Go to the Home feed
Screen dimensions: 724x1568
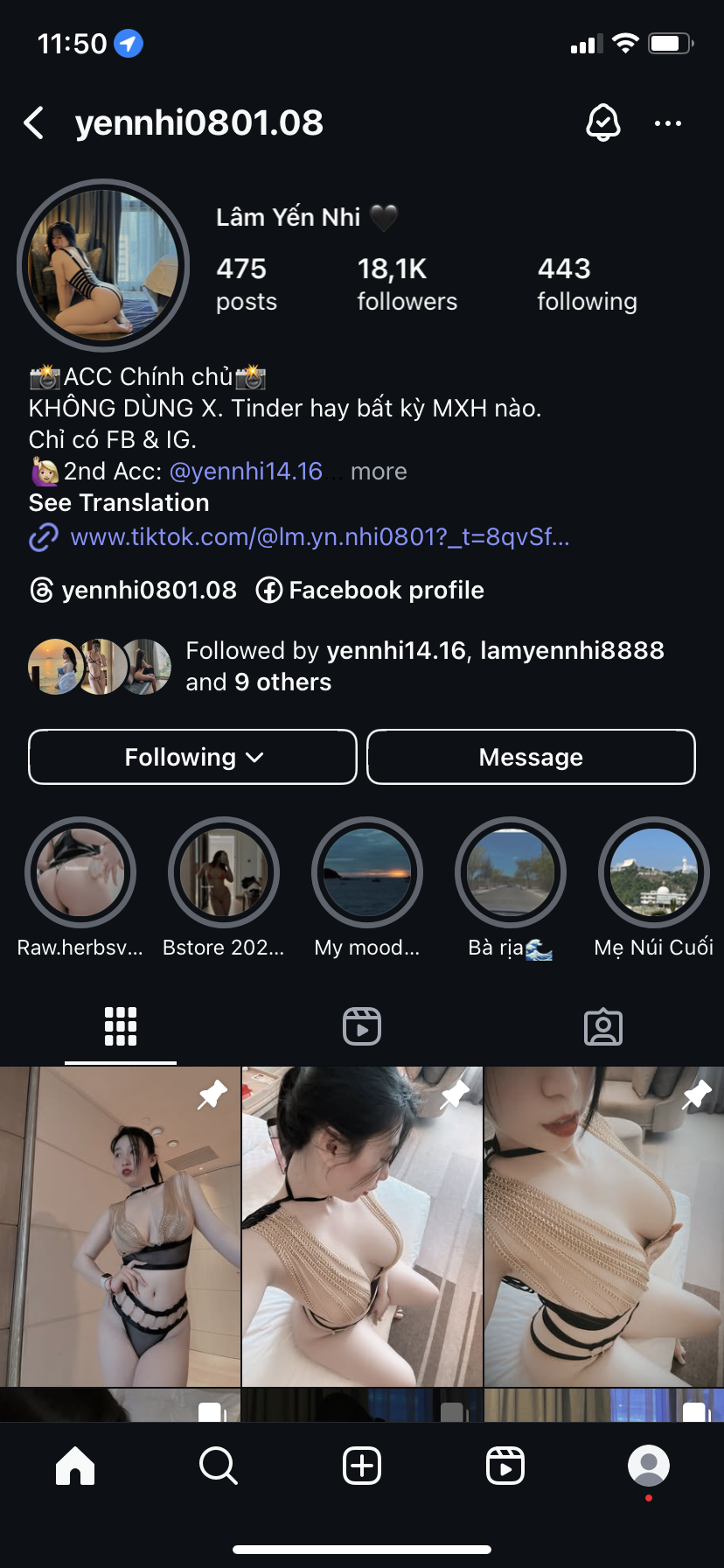point(75,1465)
